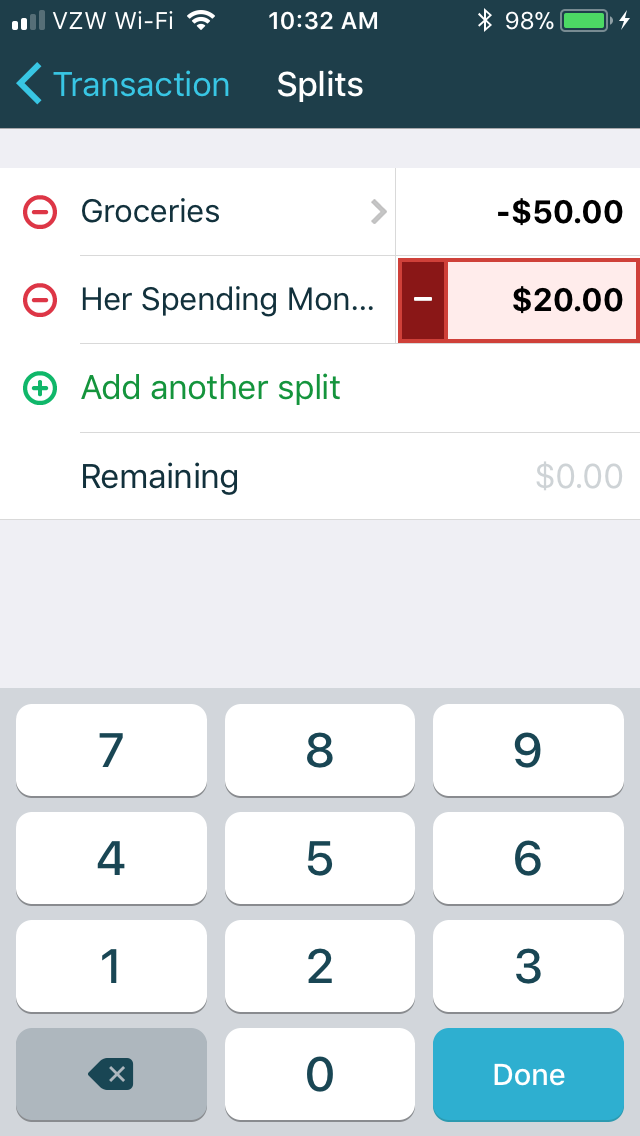Confirm the amount with Done
The image size is (640, 1136).
tap(528, 1074)
